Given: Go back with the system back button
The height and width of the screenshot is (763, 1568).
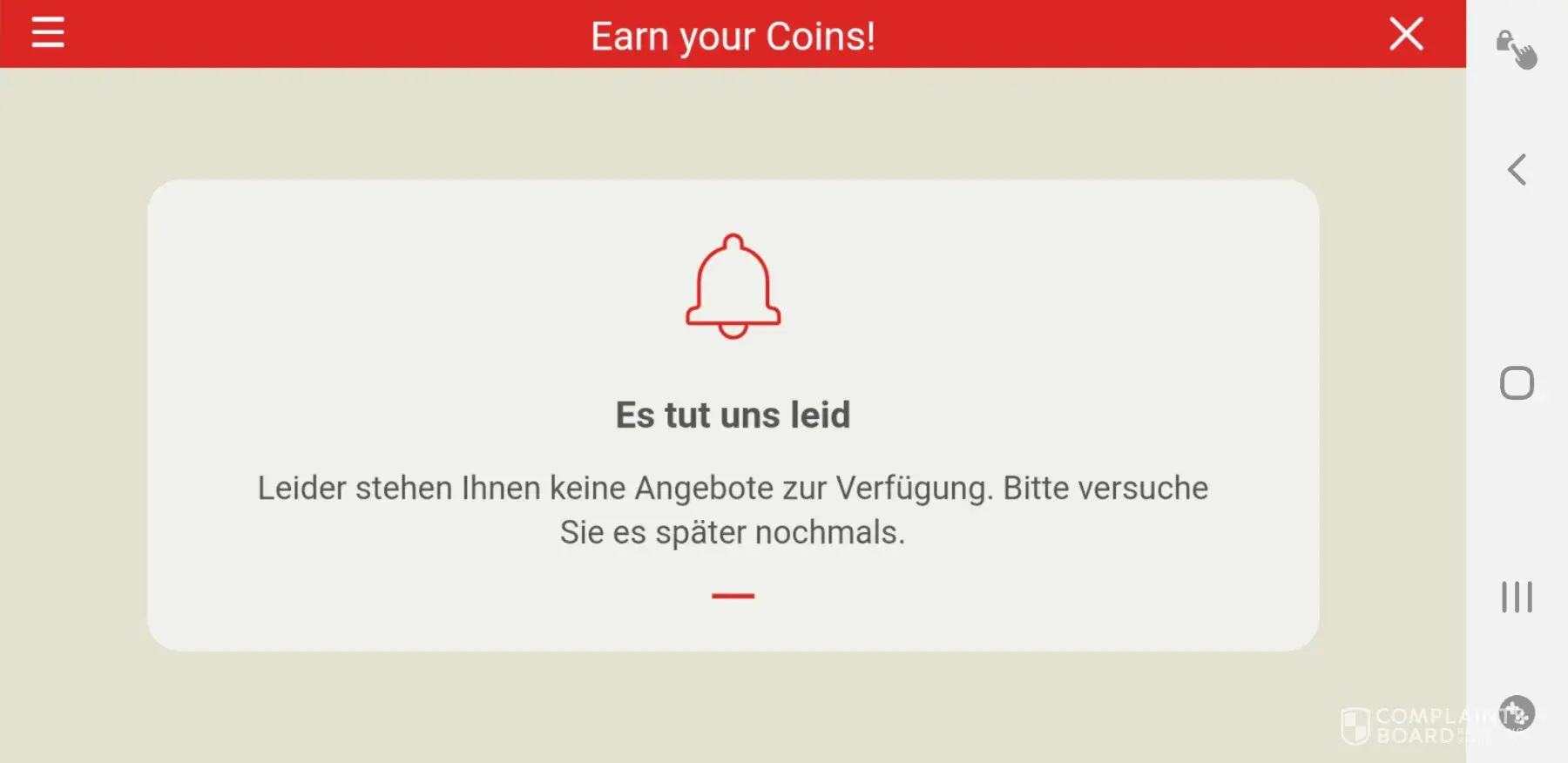Looking at the screenshot, I should click(x=1517, y=170).
